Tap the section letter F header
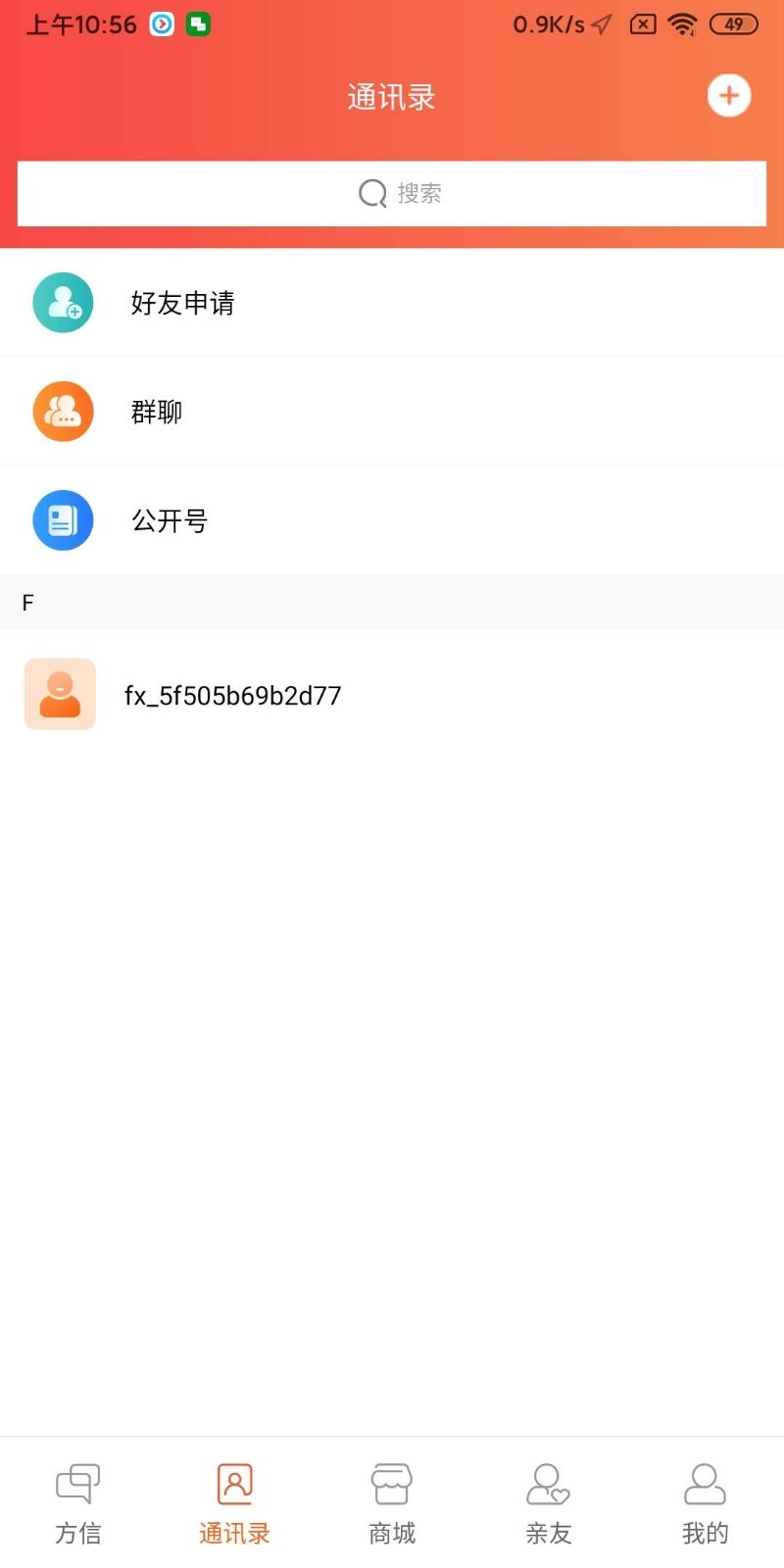The image size is (784, 1568). (x=27, y=603)
